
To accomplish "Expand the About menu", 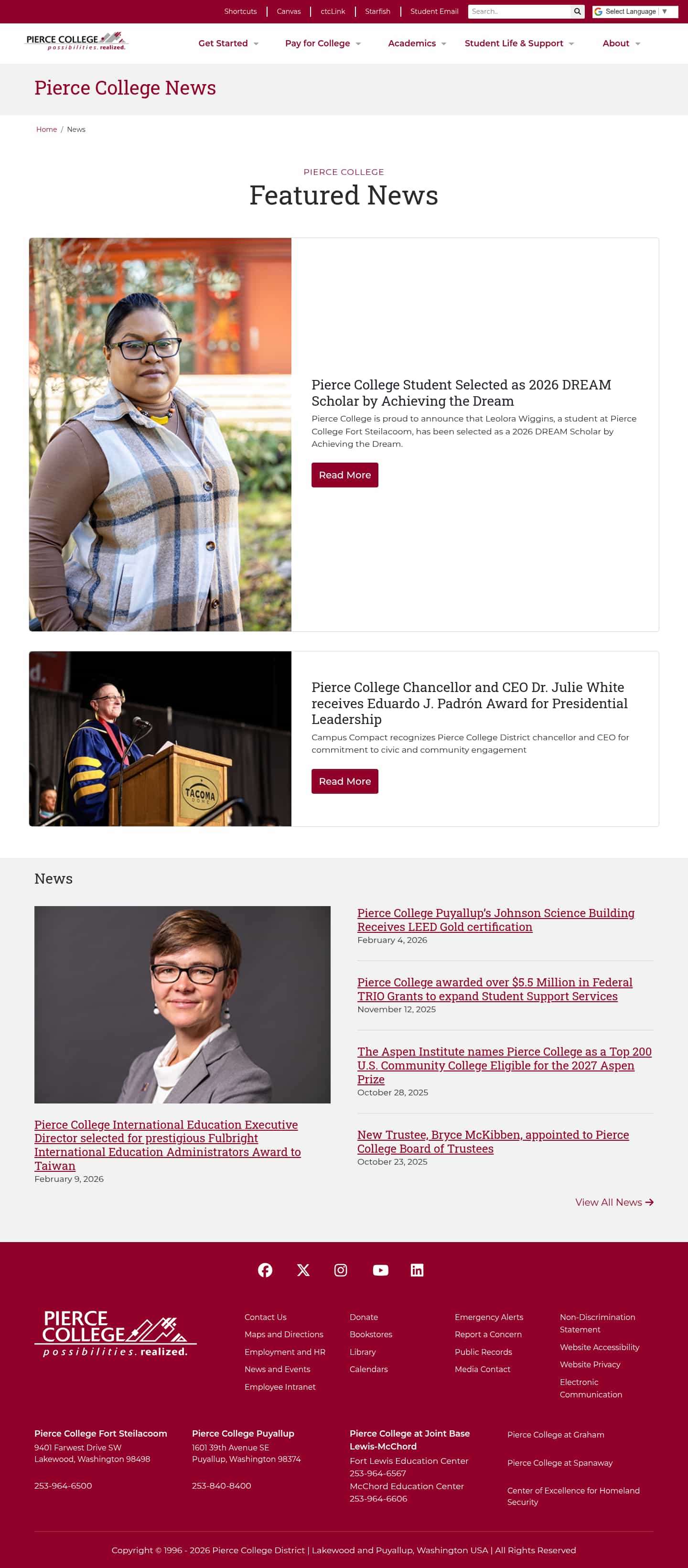I will point(621,44).
